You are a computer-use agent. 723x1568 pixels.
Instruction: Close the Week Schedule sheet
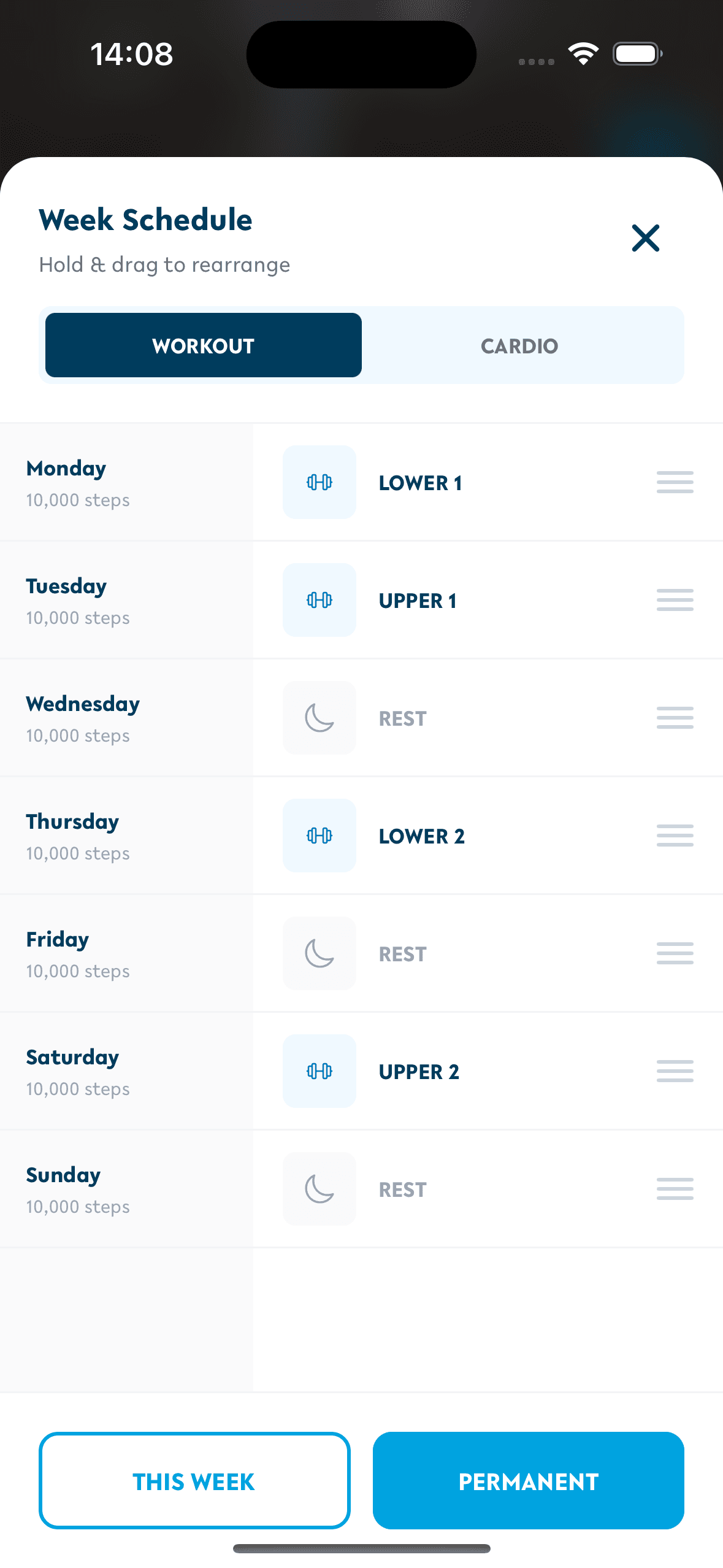pyautogui.click(x=645, y=238)
